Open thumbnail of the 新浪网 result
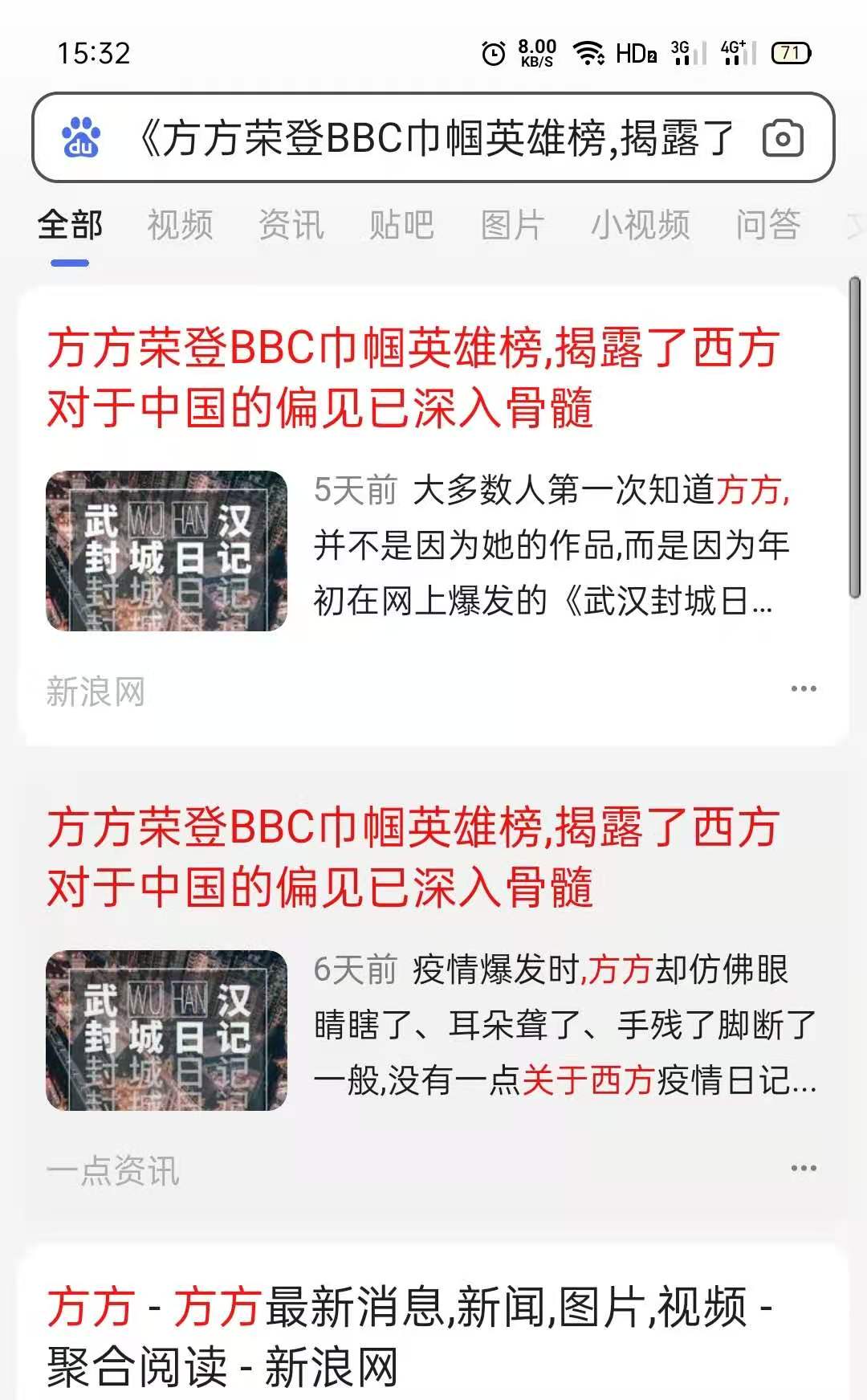Screen dimensions: 867x1400 [x=166, y=551]
